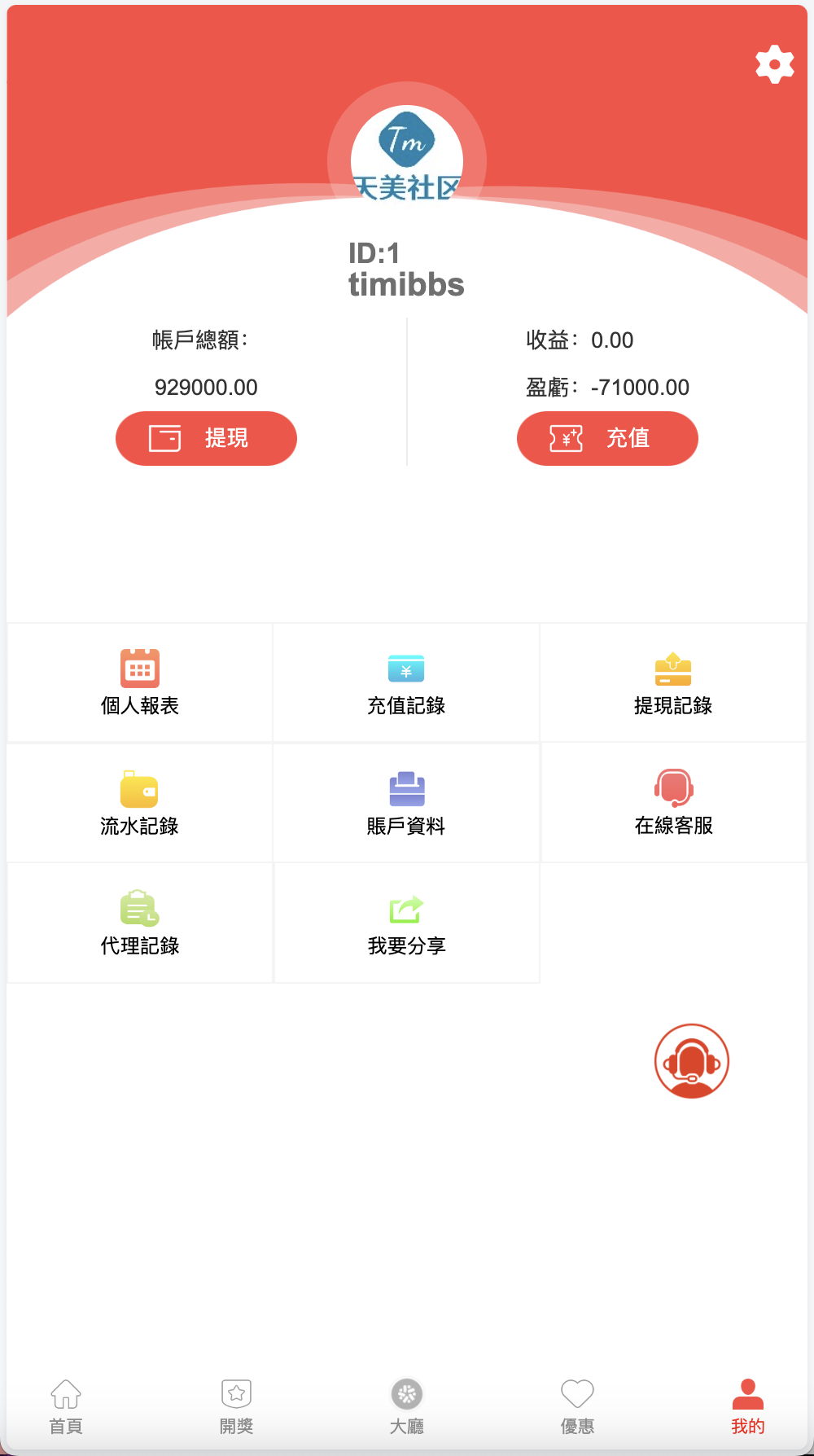Tap the floating customer service headset icon
Image resolution: width=814 pixels, height=1456 pixels.
(691, 1060)
